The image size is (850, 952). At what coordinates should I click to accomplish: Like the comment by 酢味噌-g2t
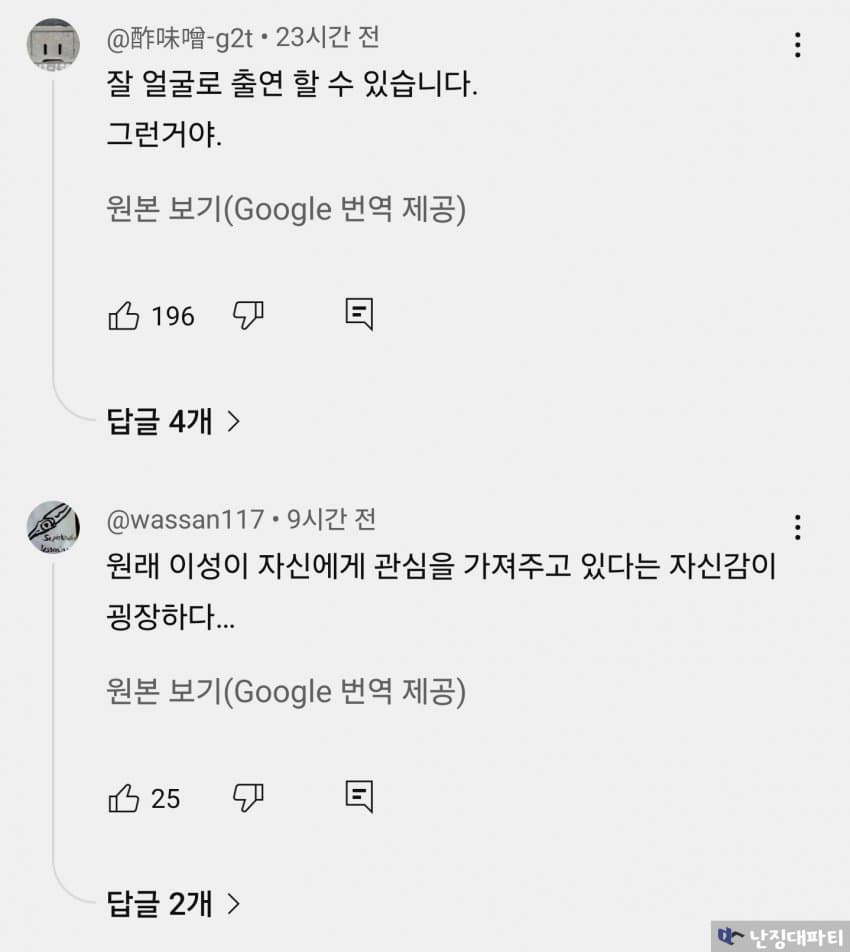coord(124,316)
